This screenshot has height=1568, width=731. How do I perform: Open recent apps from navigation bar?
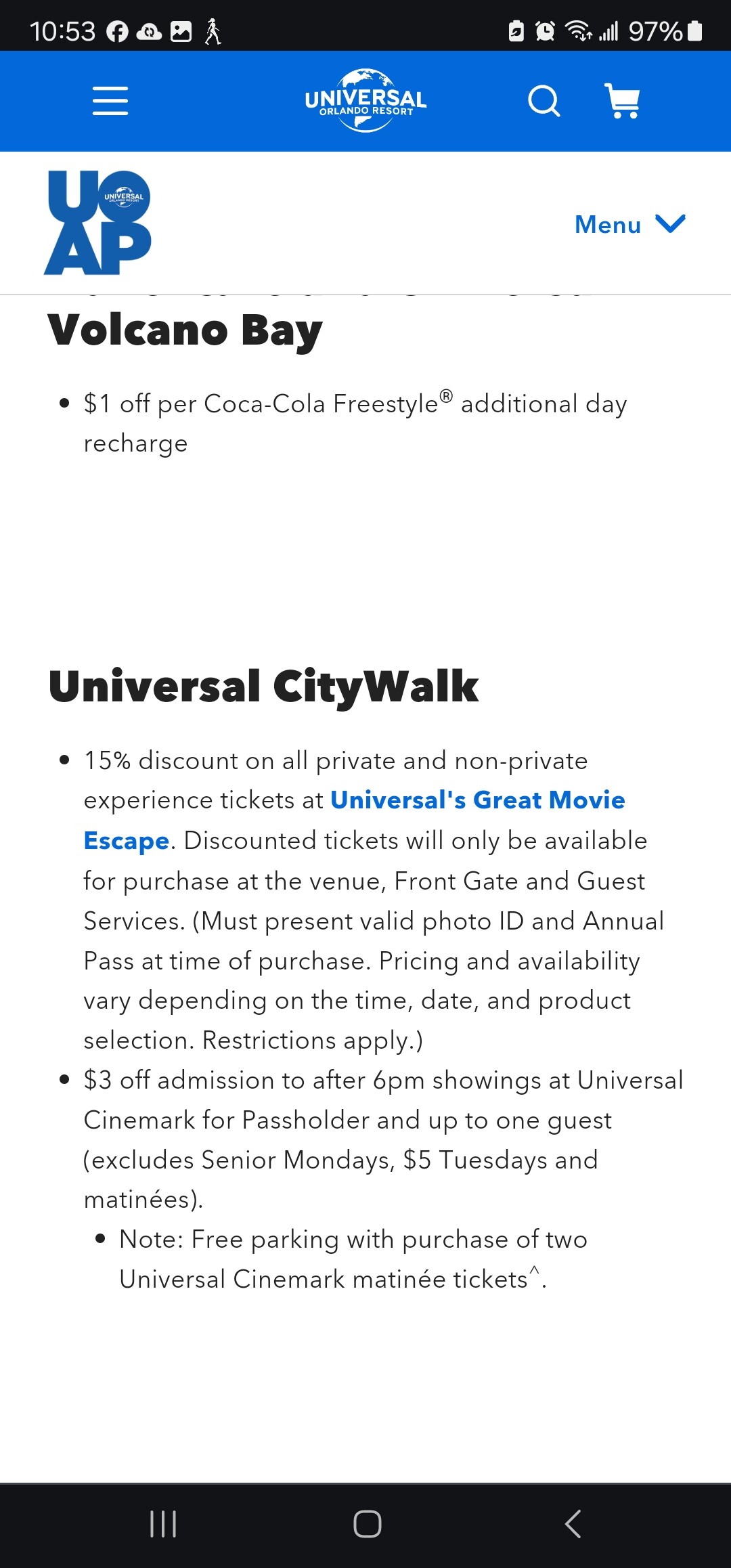tap(163, 1524)
